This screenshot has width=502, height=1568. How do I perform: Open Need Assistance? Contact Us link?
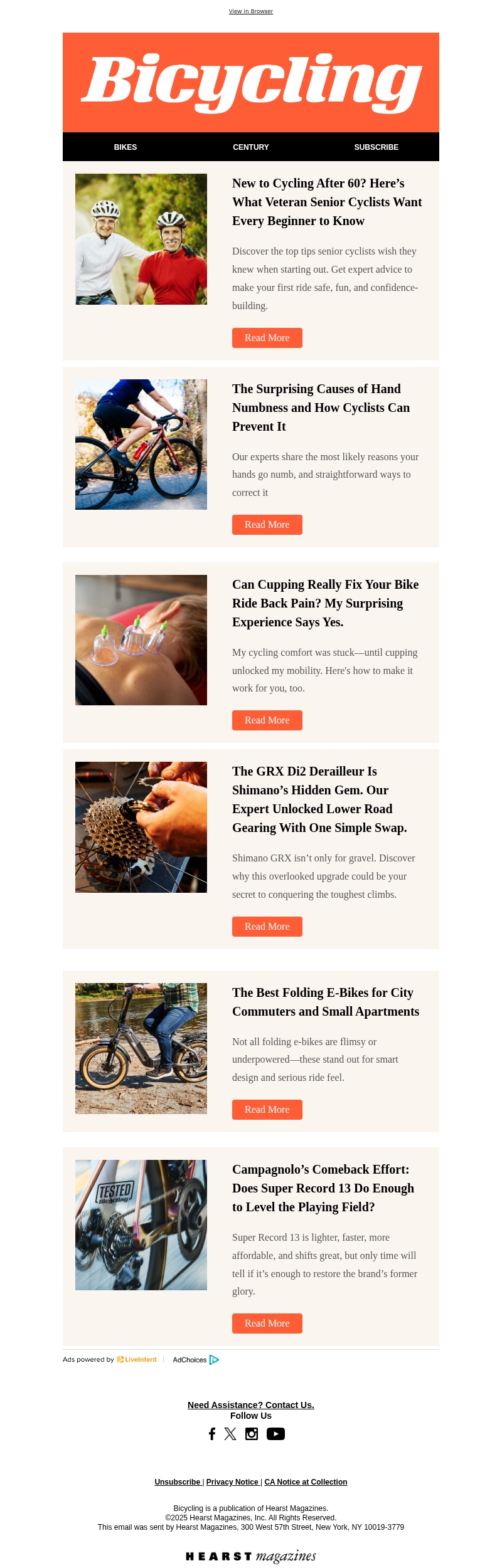pos(250,1405)
